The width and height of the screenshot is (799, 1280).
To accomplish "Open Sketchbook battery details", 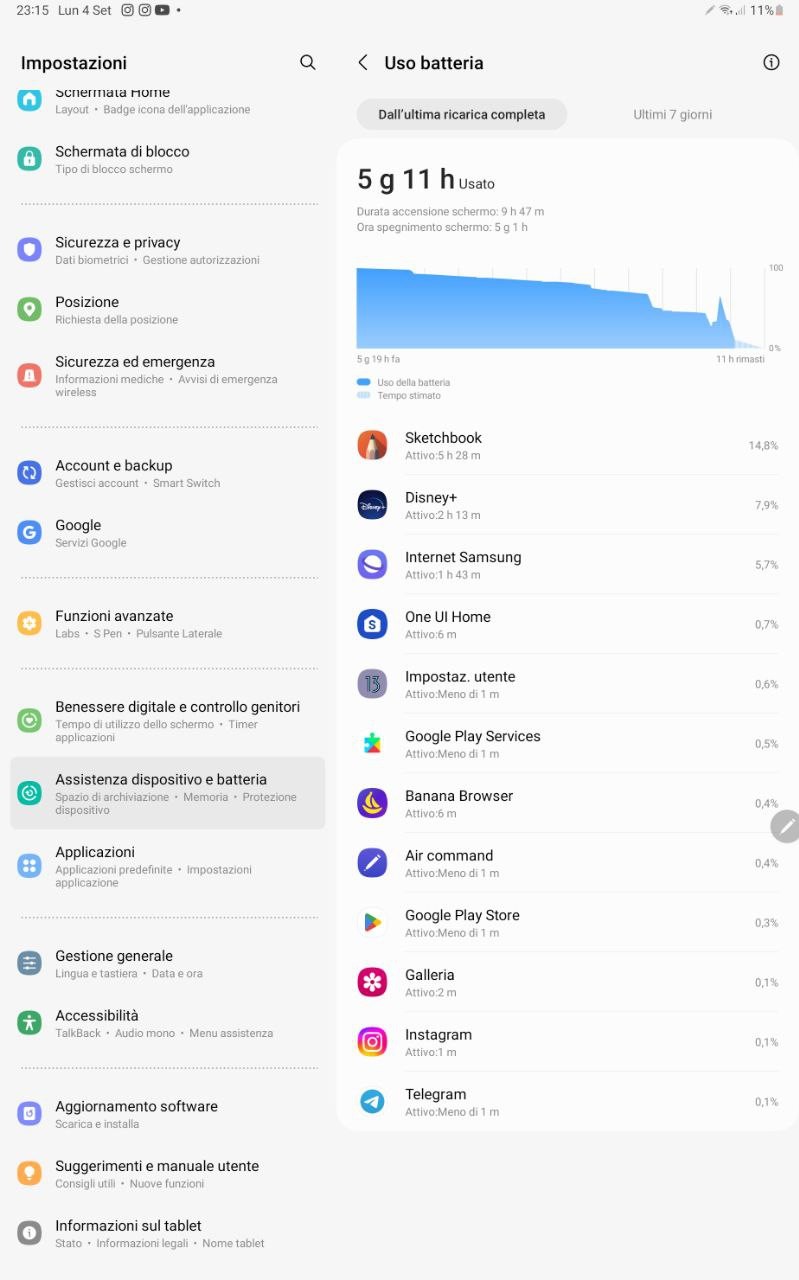I will pos(567,445).
